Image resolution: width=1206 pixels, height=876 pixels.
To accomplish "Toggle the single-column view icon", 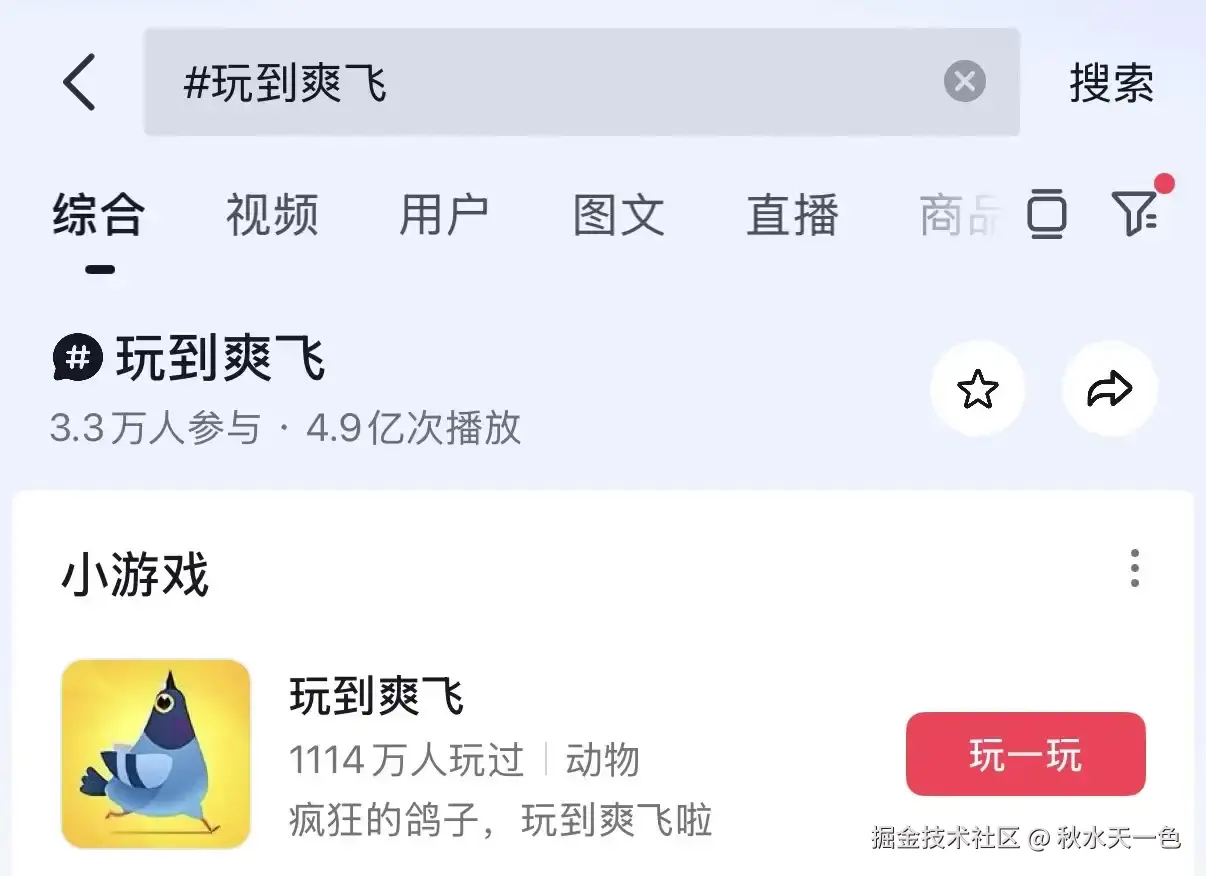I will click(x=1046, y=214).
